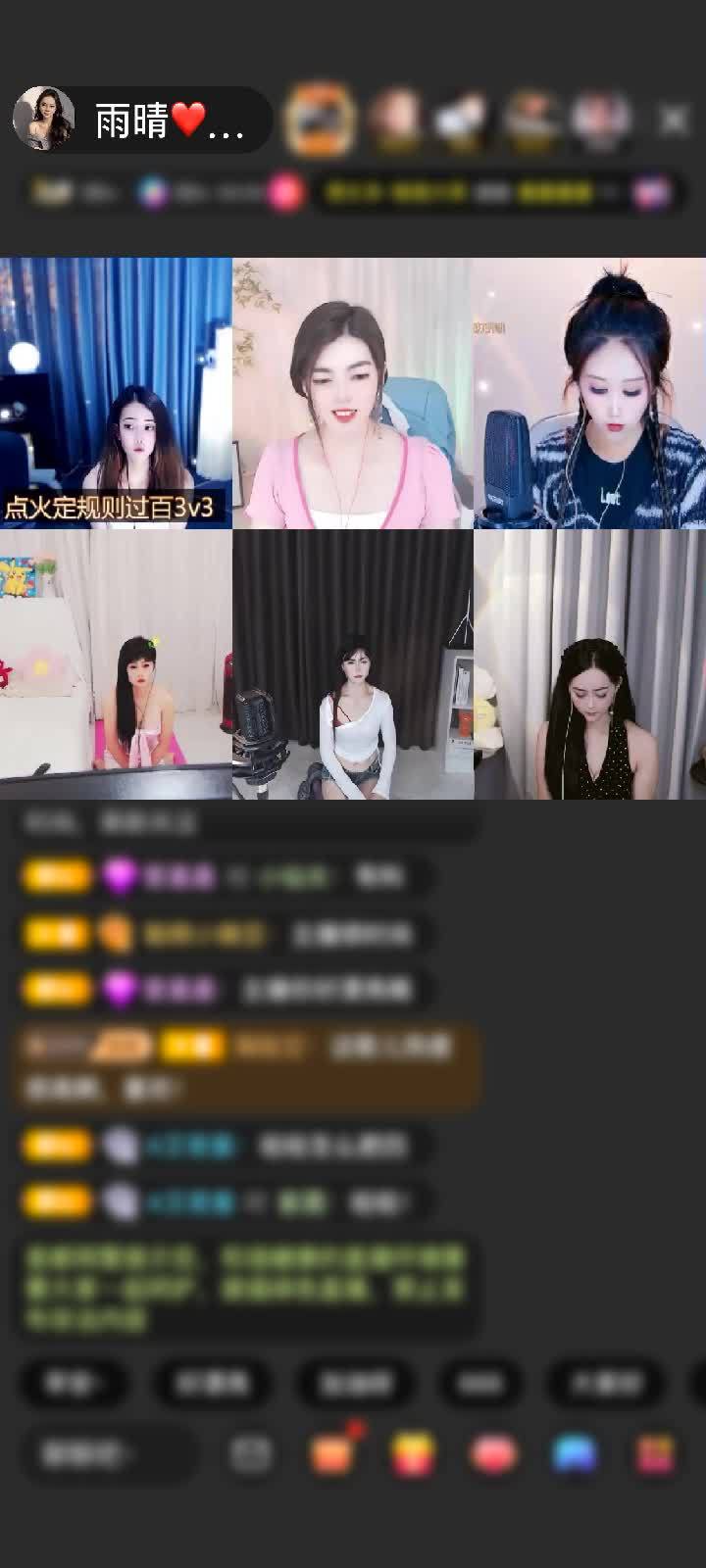Select the streamer tile captioned 点火定规则过百3v3
Screen dimensions: 706x1568
tap(116, 392)
